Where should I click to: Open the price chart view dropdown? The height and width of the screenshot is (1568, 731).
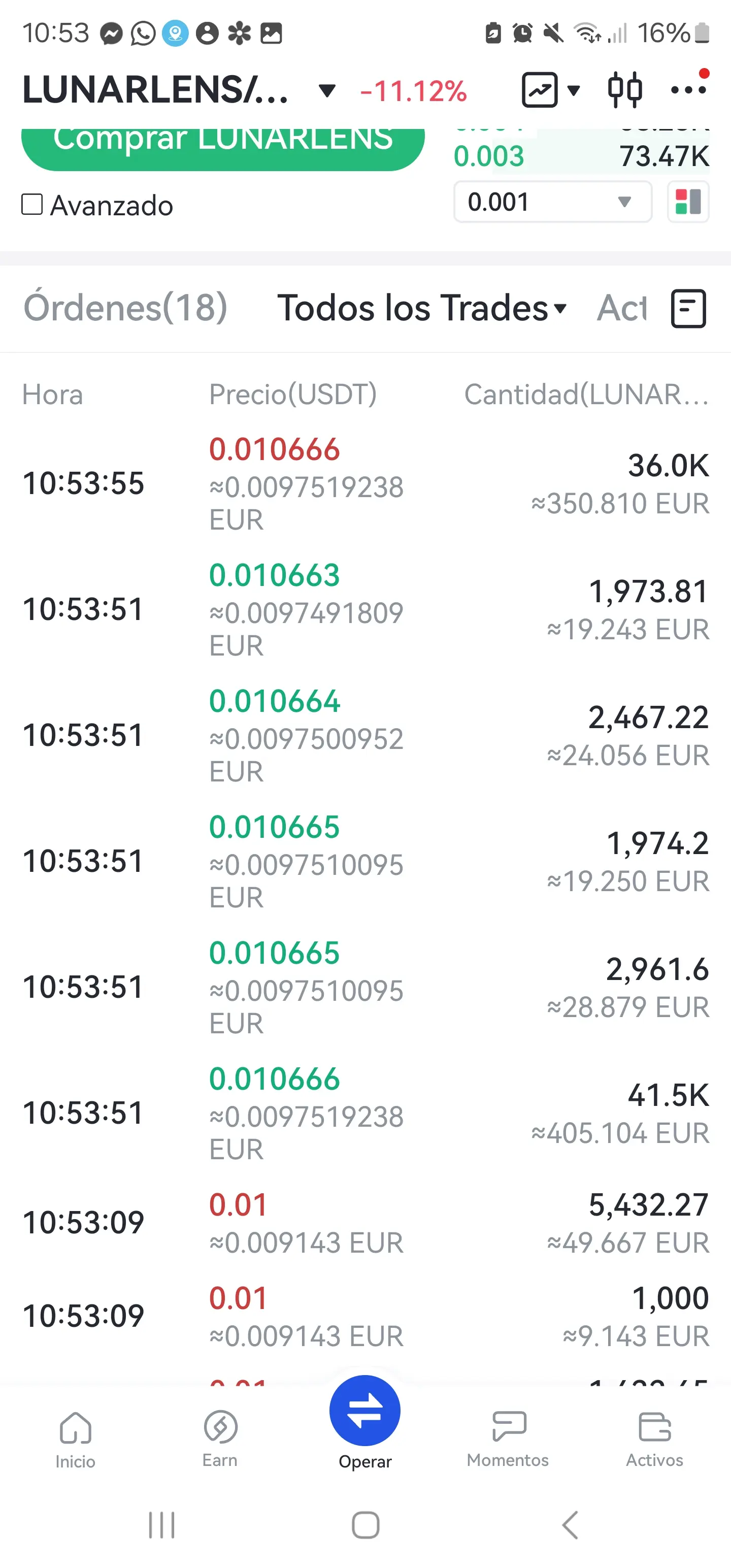point(550,90)
